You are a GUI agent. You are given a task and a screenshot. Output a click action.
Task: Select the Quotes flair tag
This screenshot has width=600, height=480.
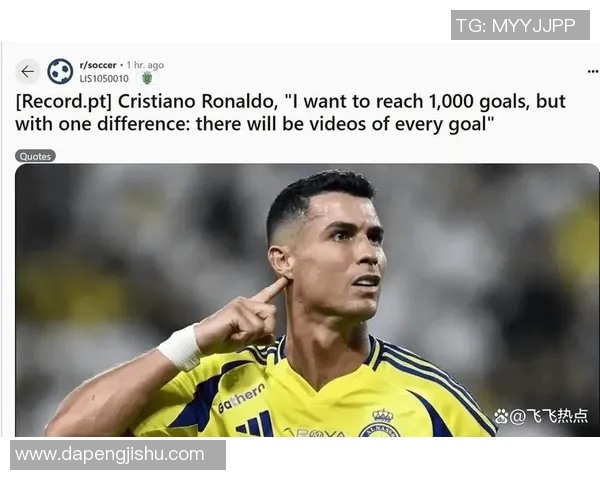[35, 156]
